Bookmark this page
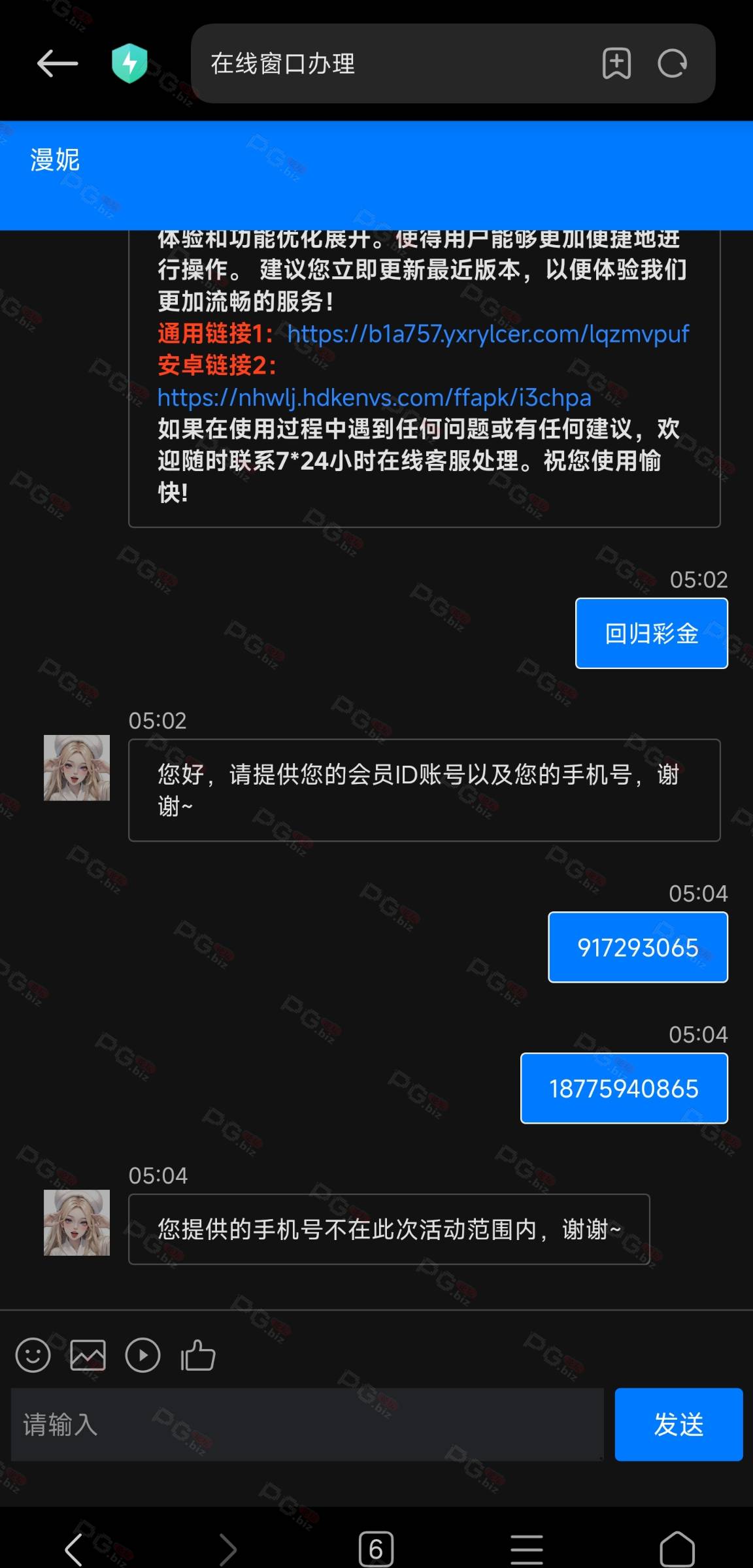 click(x=616, y=63)
